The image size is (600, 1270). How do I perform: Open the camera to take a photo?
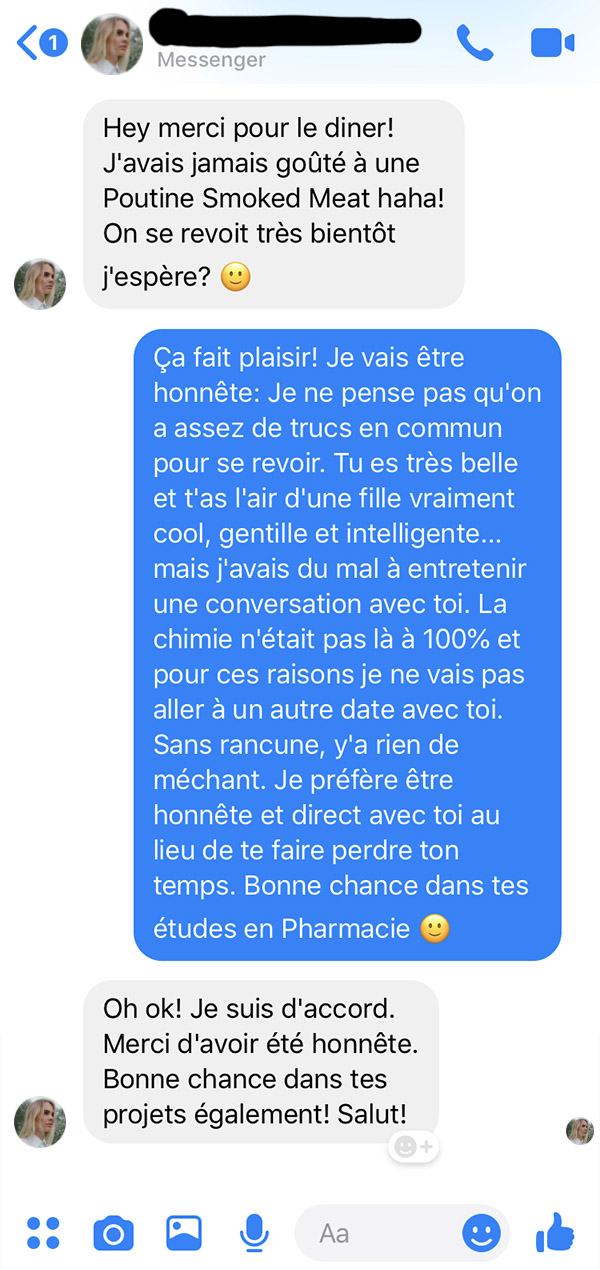coord(113,1233)
